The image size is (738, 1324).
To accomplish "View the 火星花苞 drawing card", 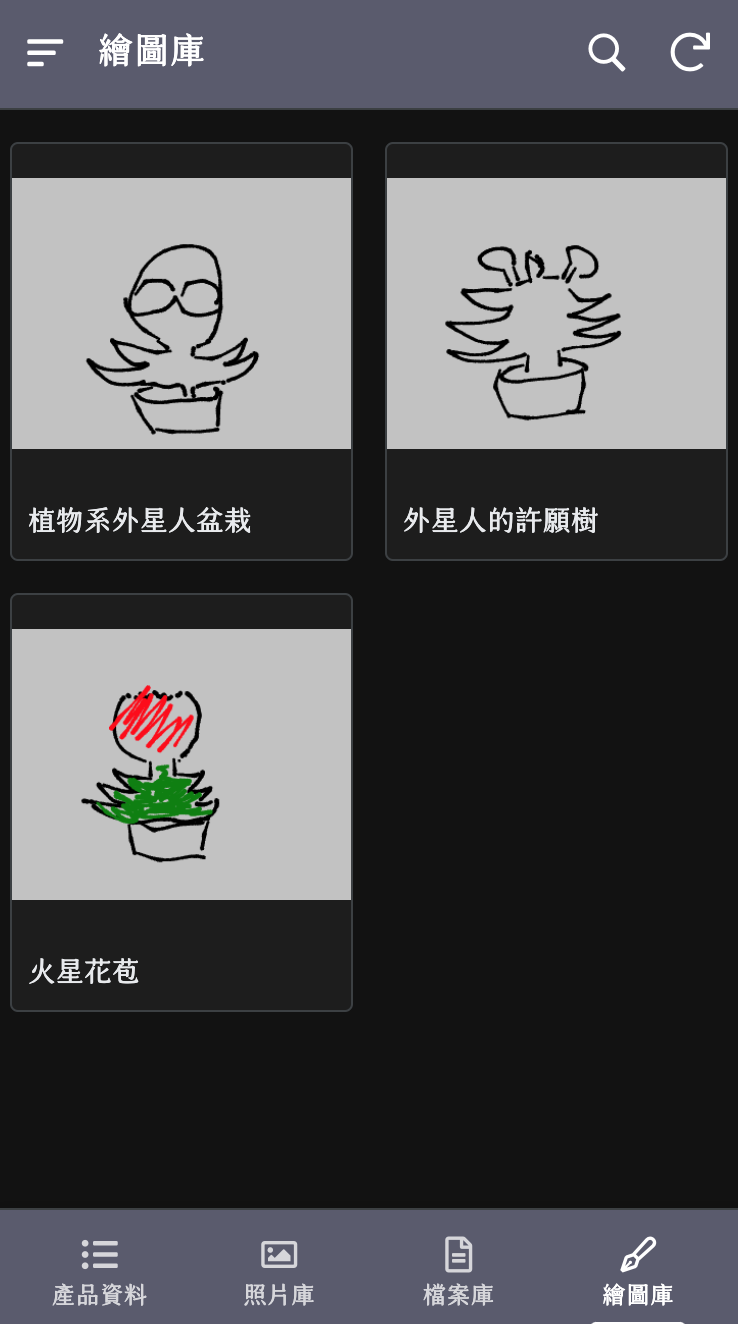I will coord(181,801).
